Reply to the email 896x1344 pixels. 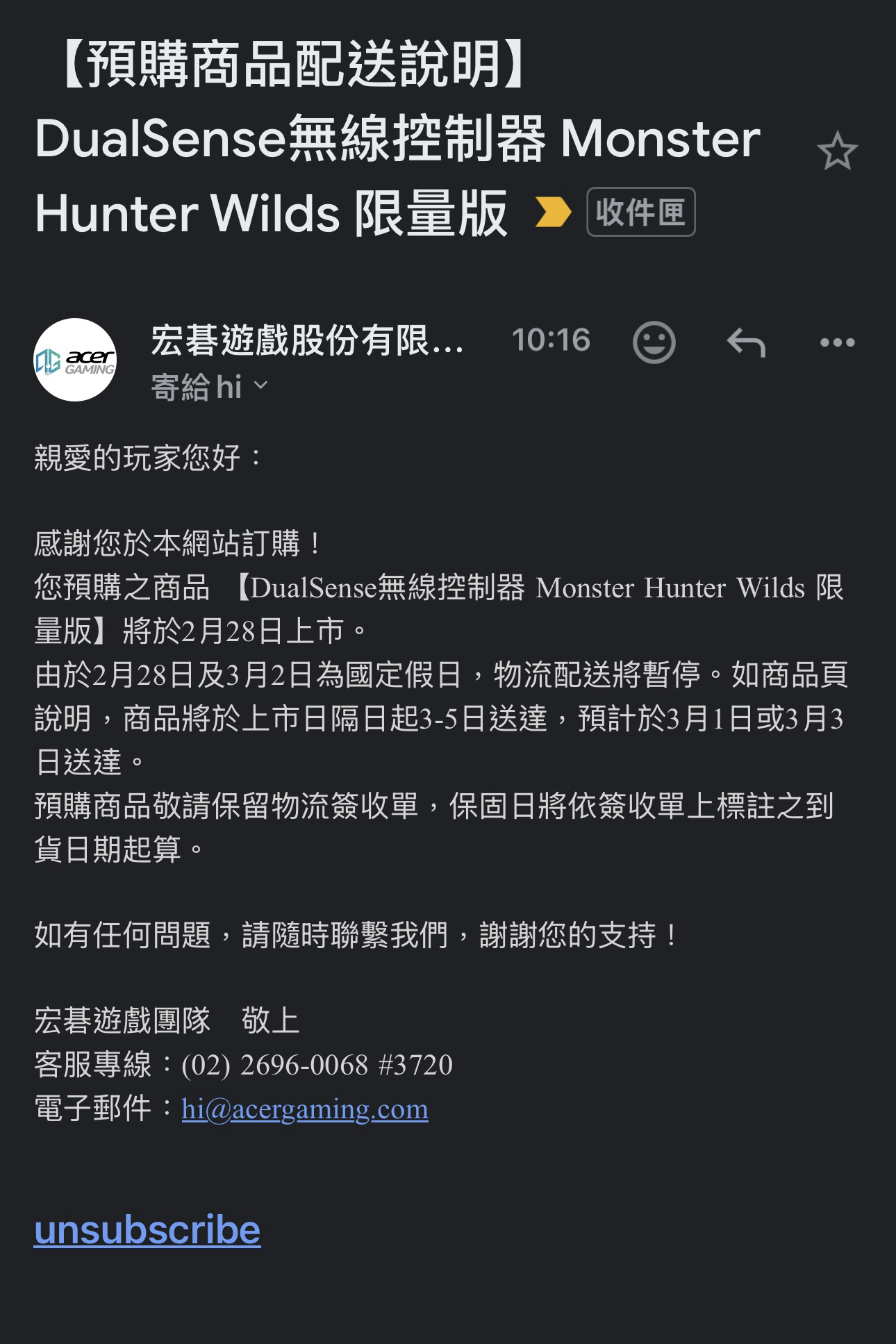pos(745,342)
